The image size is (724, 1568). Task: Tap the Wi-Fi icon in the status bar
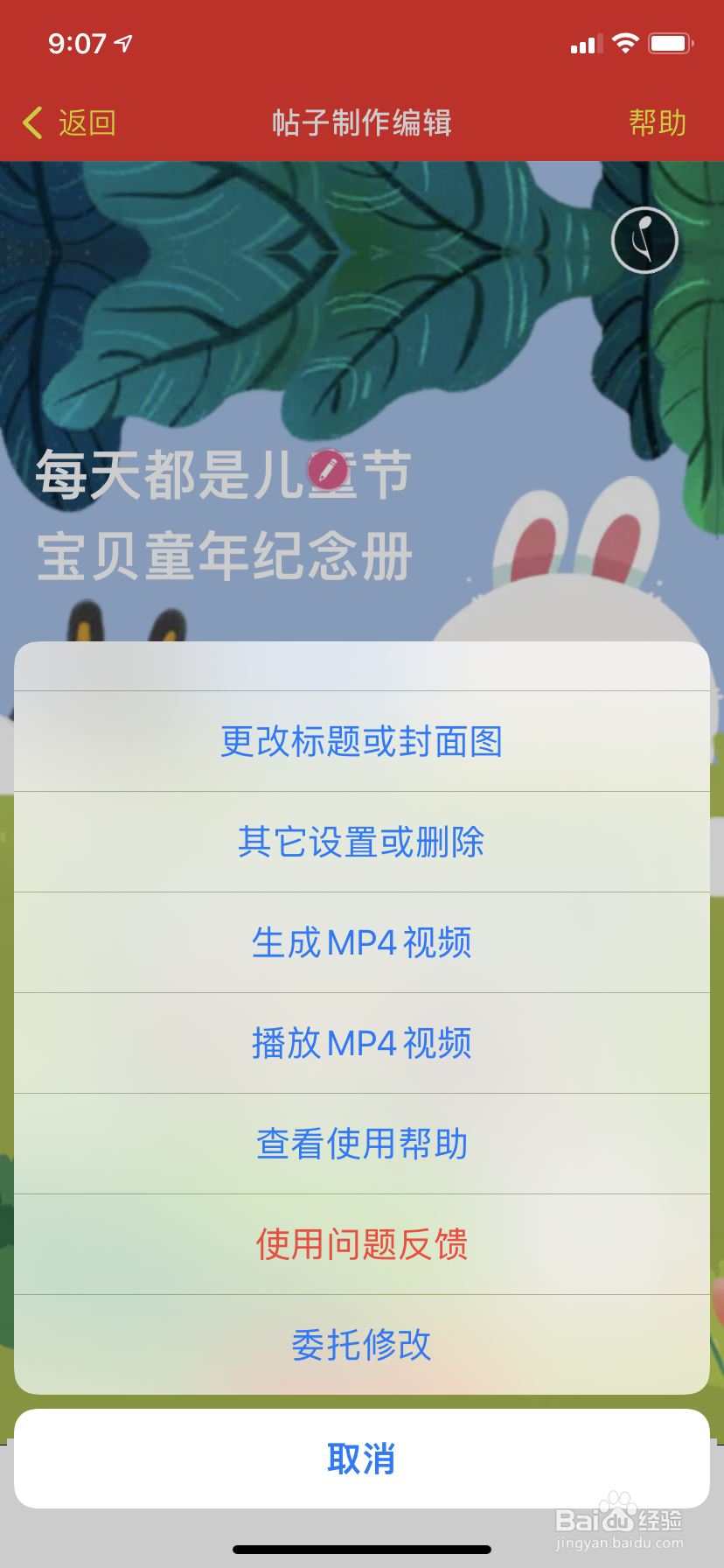pos(625,43)
